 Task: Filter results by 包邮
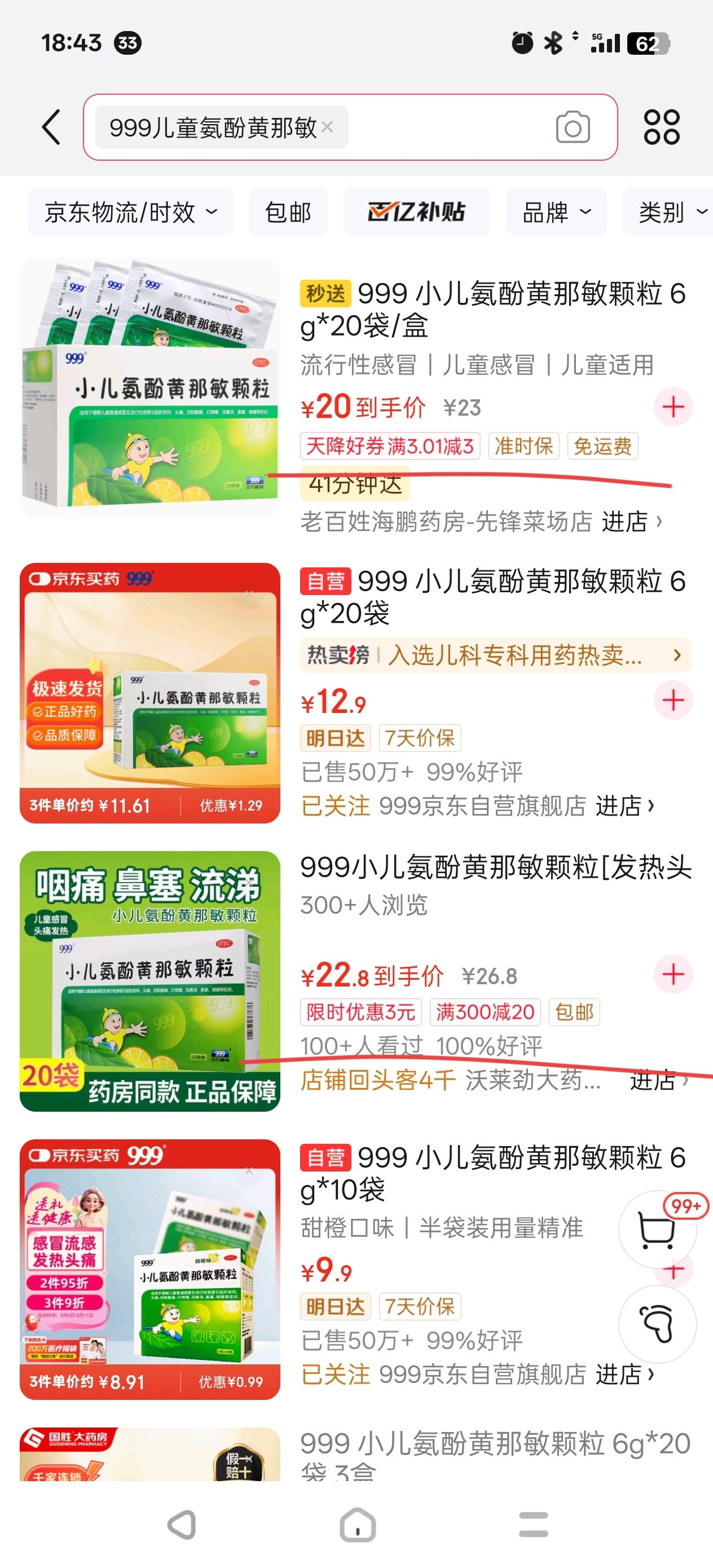click(x=288, y=212)
